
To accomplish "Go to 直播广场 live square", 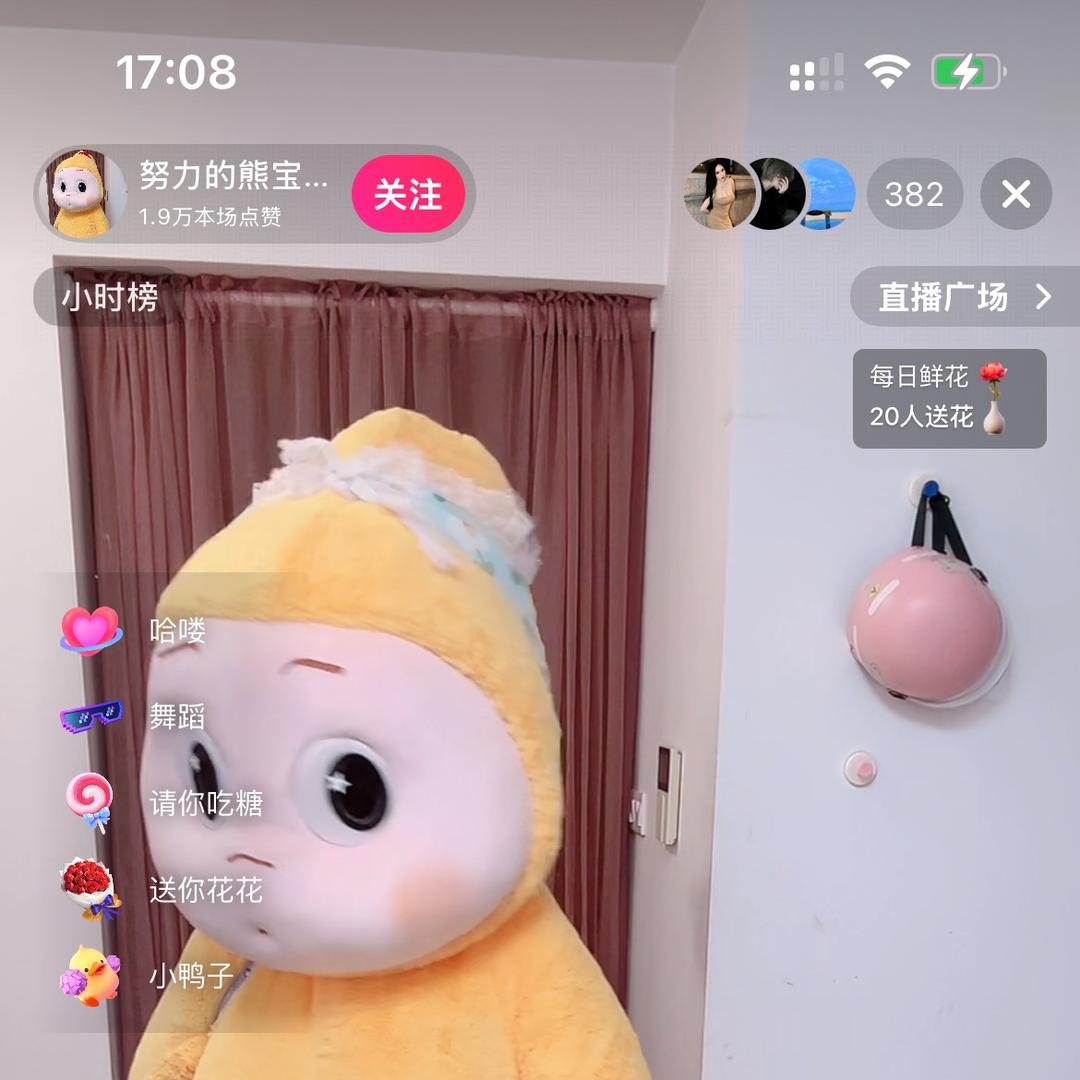I will [x=964, y=297].
